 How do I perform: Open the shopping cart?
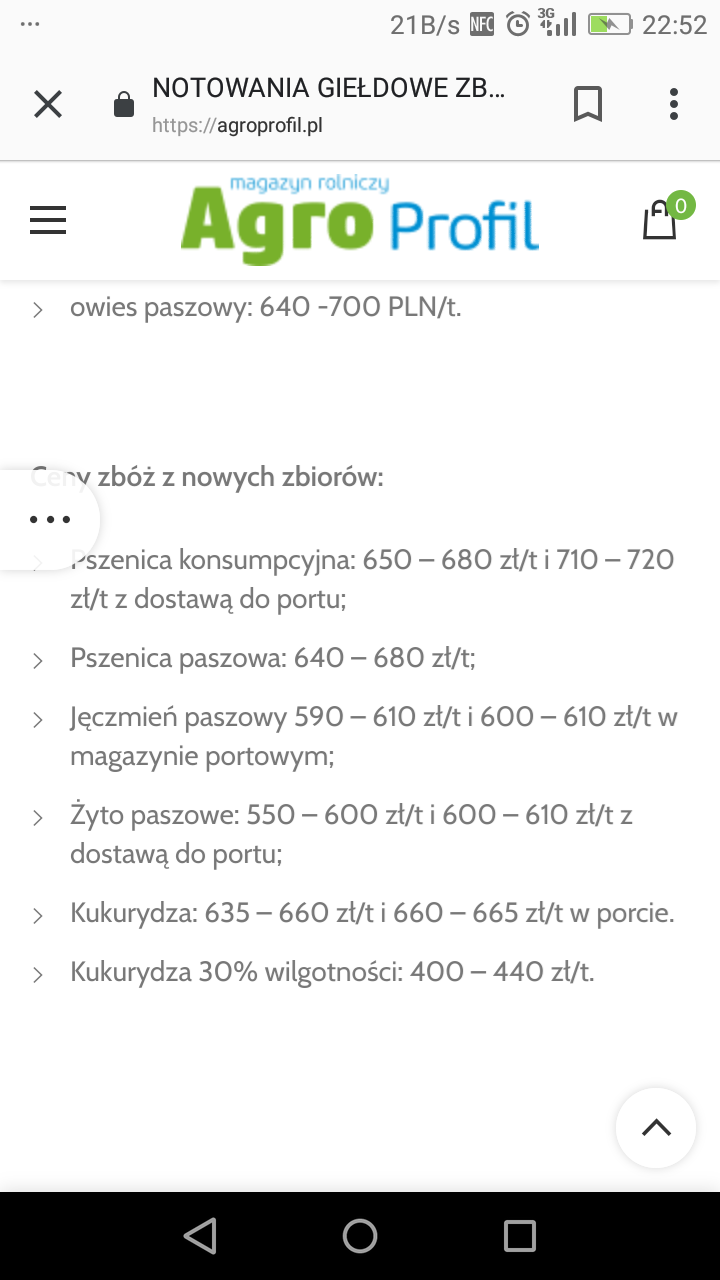click(x=660, y=220)
